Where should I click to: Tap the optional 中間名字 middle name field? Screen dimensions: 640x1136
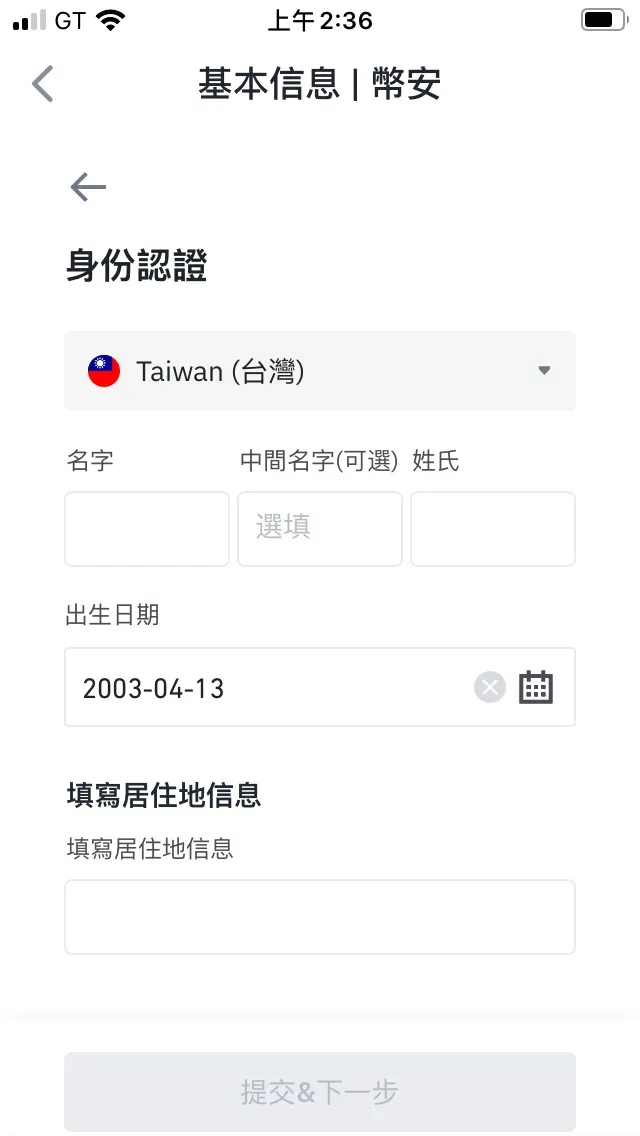(320, 529)
